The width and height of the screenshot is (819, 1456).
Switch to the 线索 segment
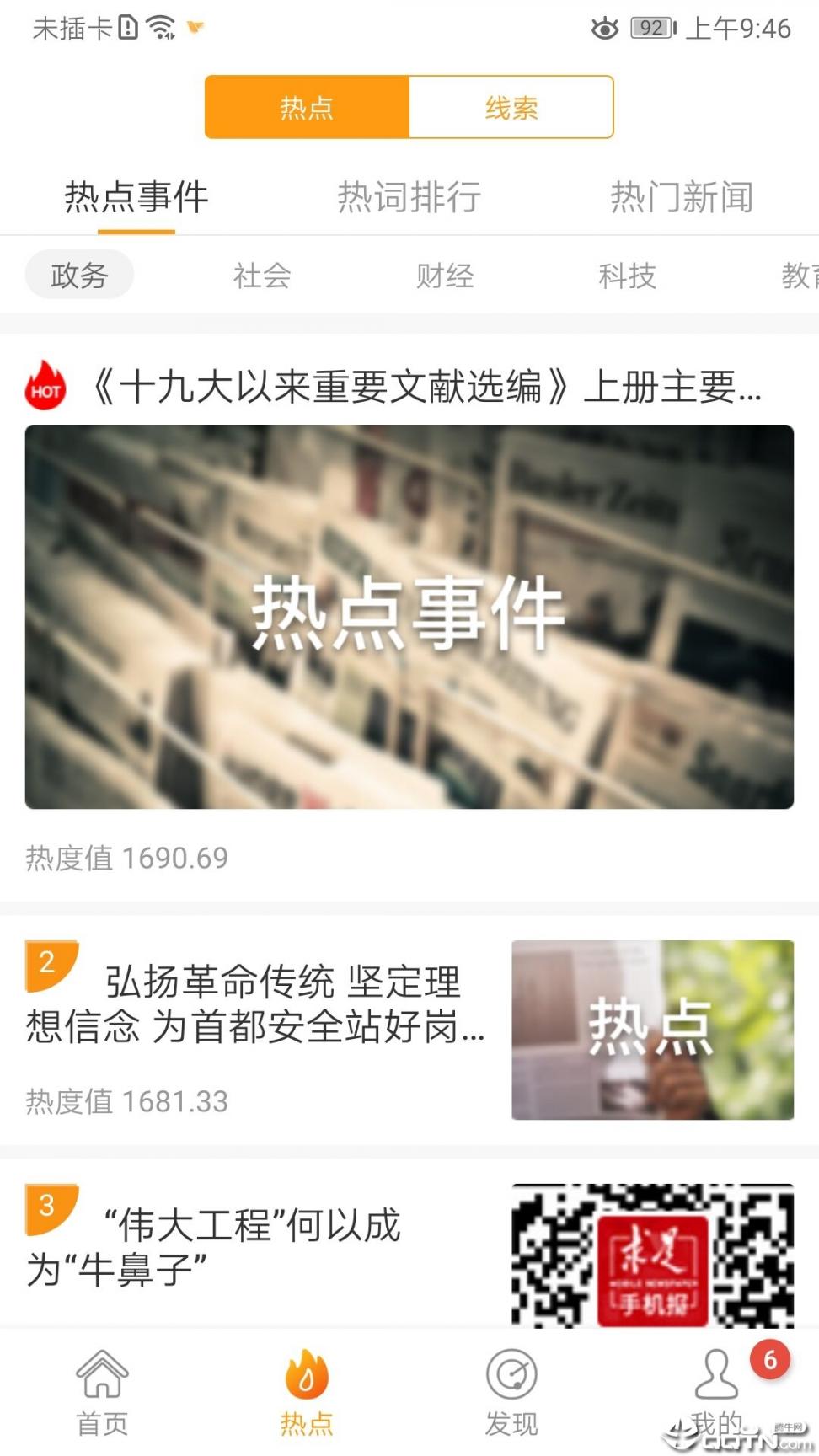tap(511, 107)
